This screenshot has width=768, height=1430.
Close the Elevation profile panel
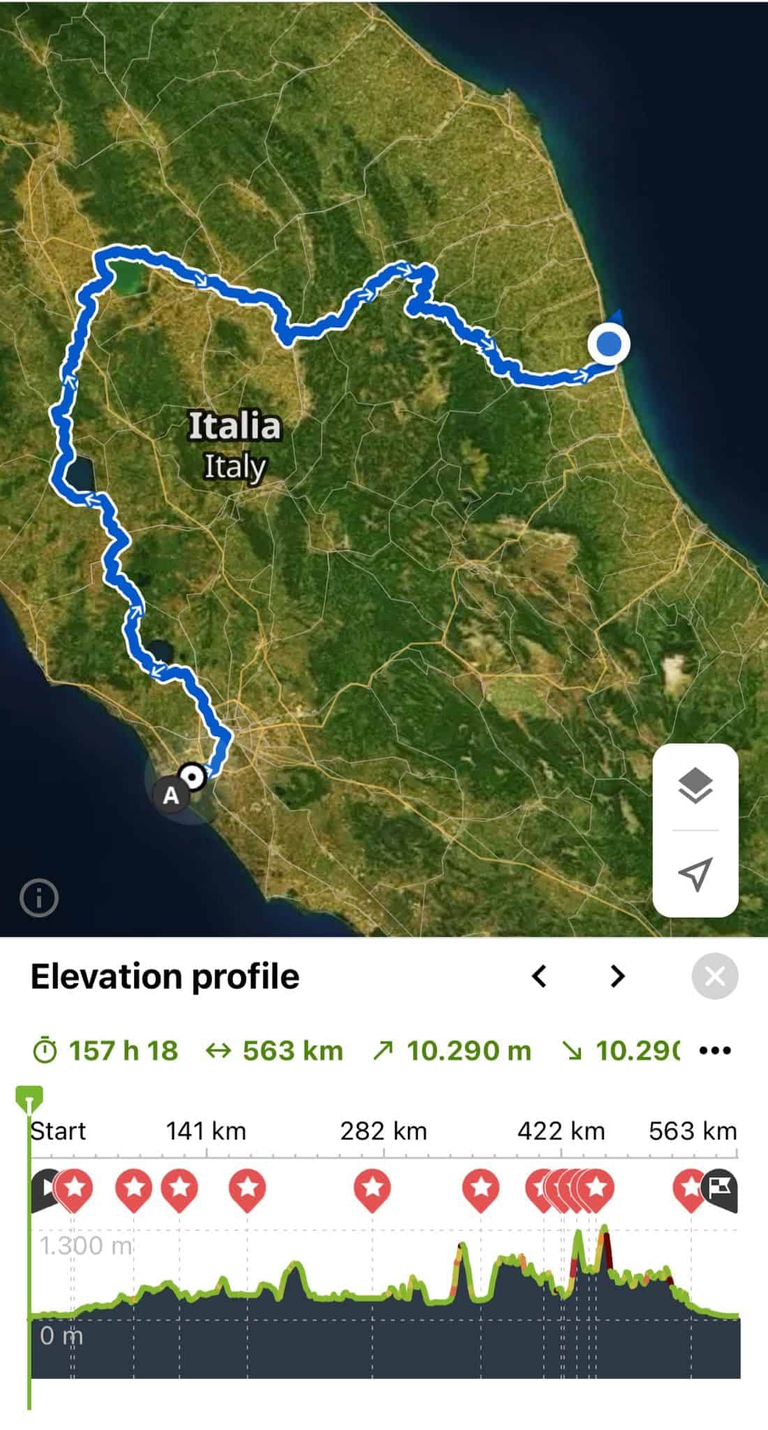tap(715, 976)
